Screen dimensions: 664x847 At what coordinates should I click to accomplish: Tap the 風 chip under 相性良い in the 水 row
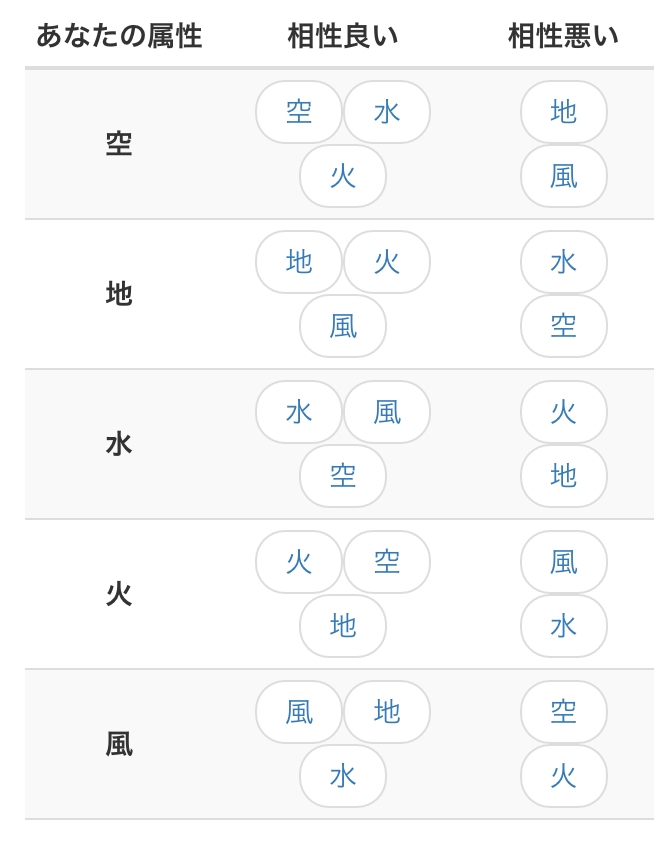pos(387,412)
